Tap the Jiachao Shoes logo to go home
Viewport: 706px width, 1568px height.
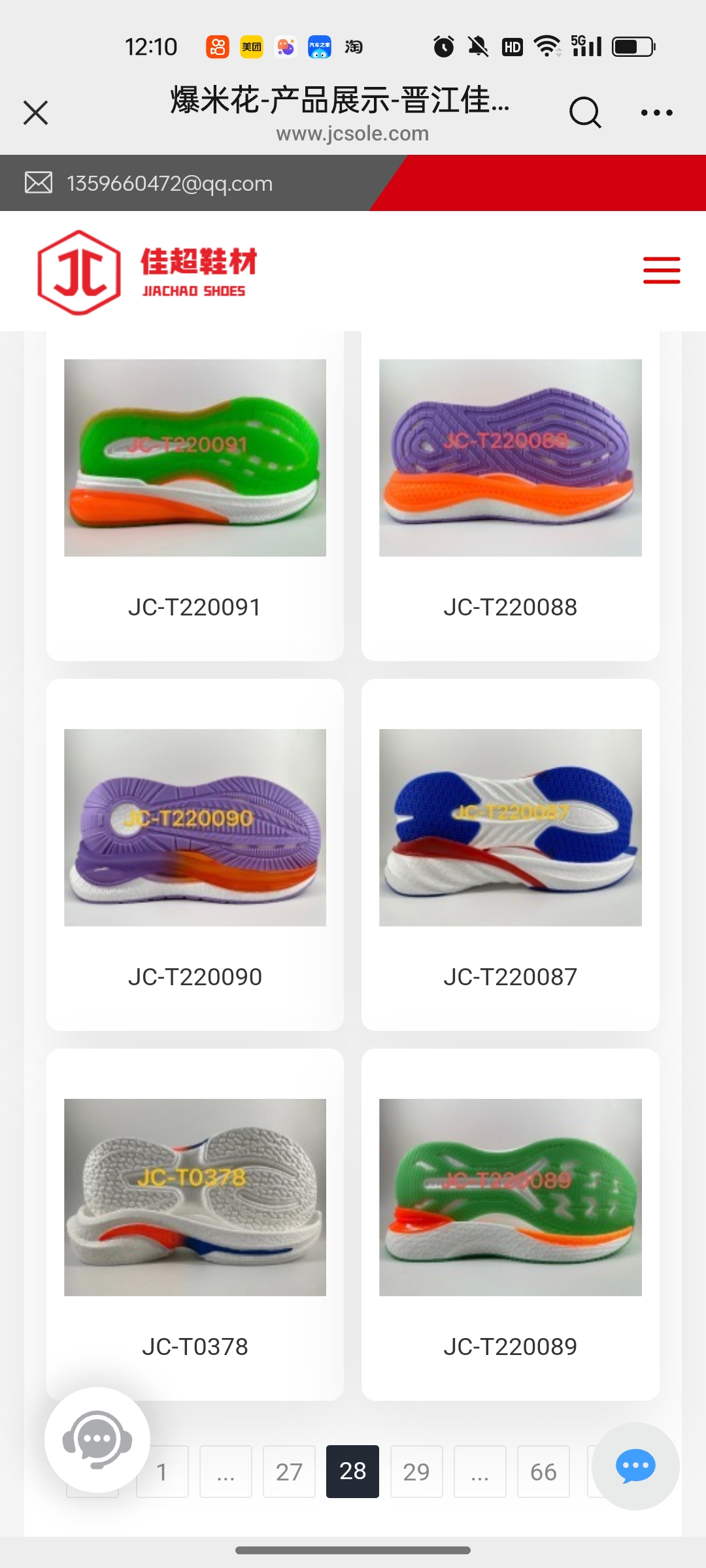(x=148, y=272)
